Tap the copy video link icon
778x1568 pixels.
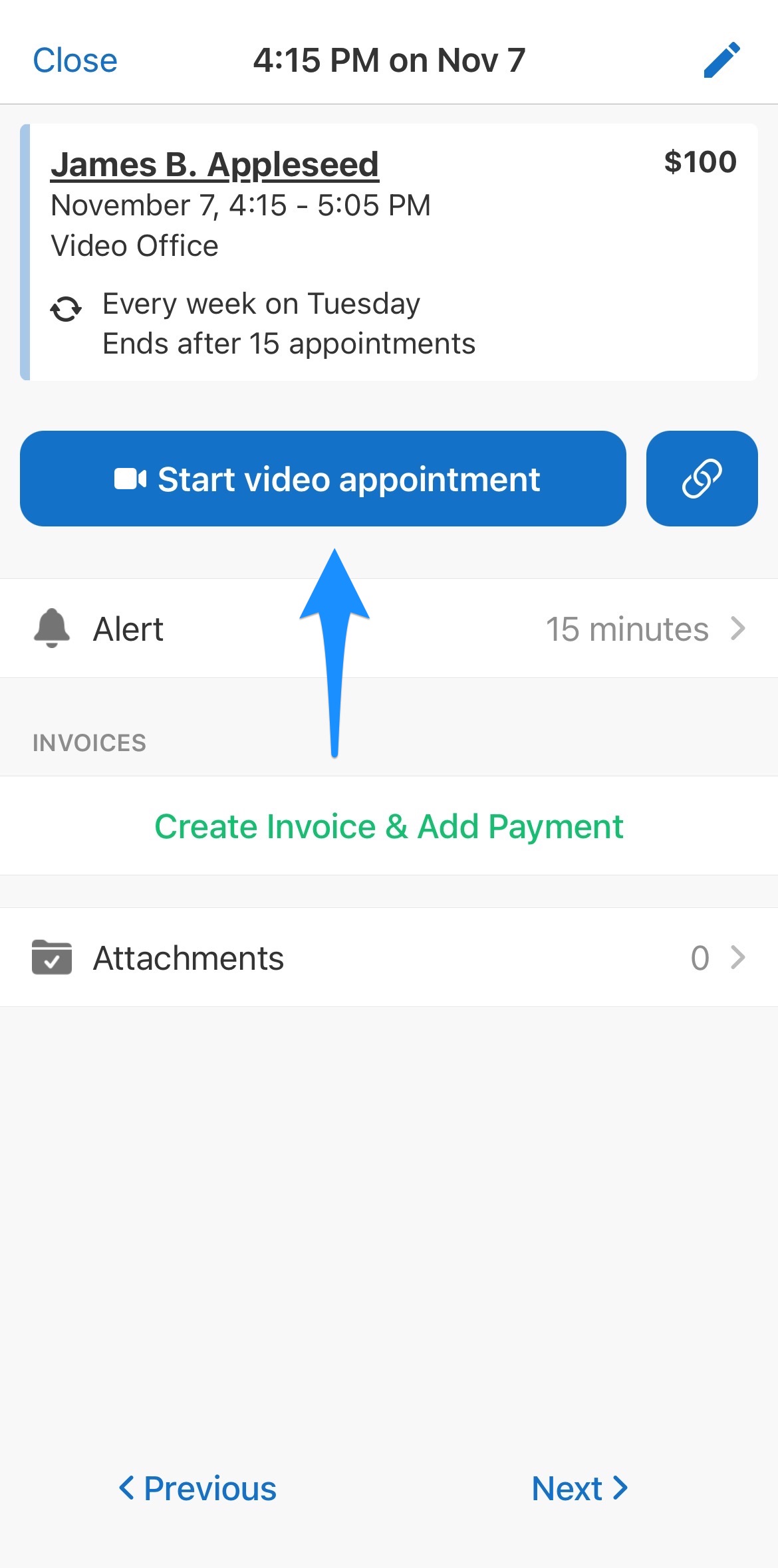coord(702,478)
